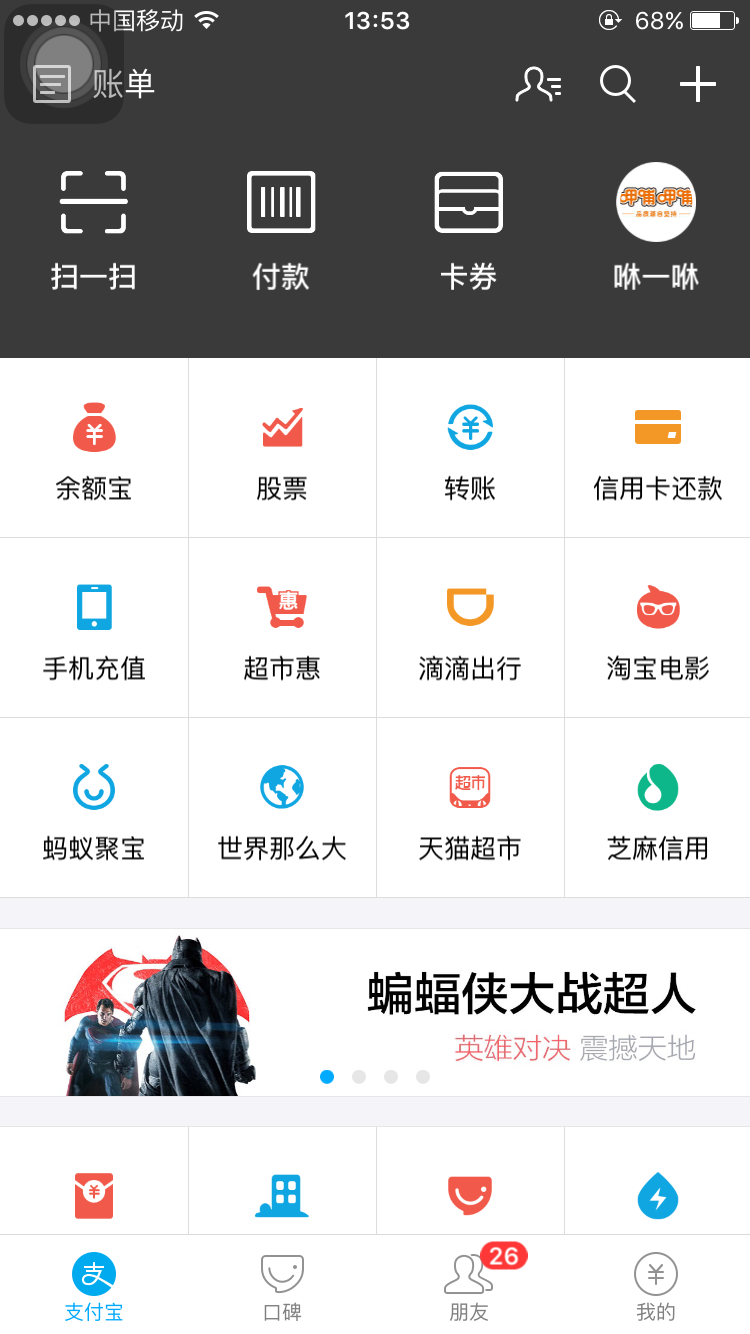
Task: Open 信用卡还款
Action: (657, 448)
